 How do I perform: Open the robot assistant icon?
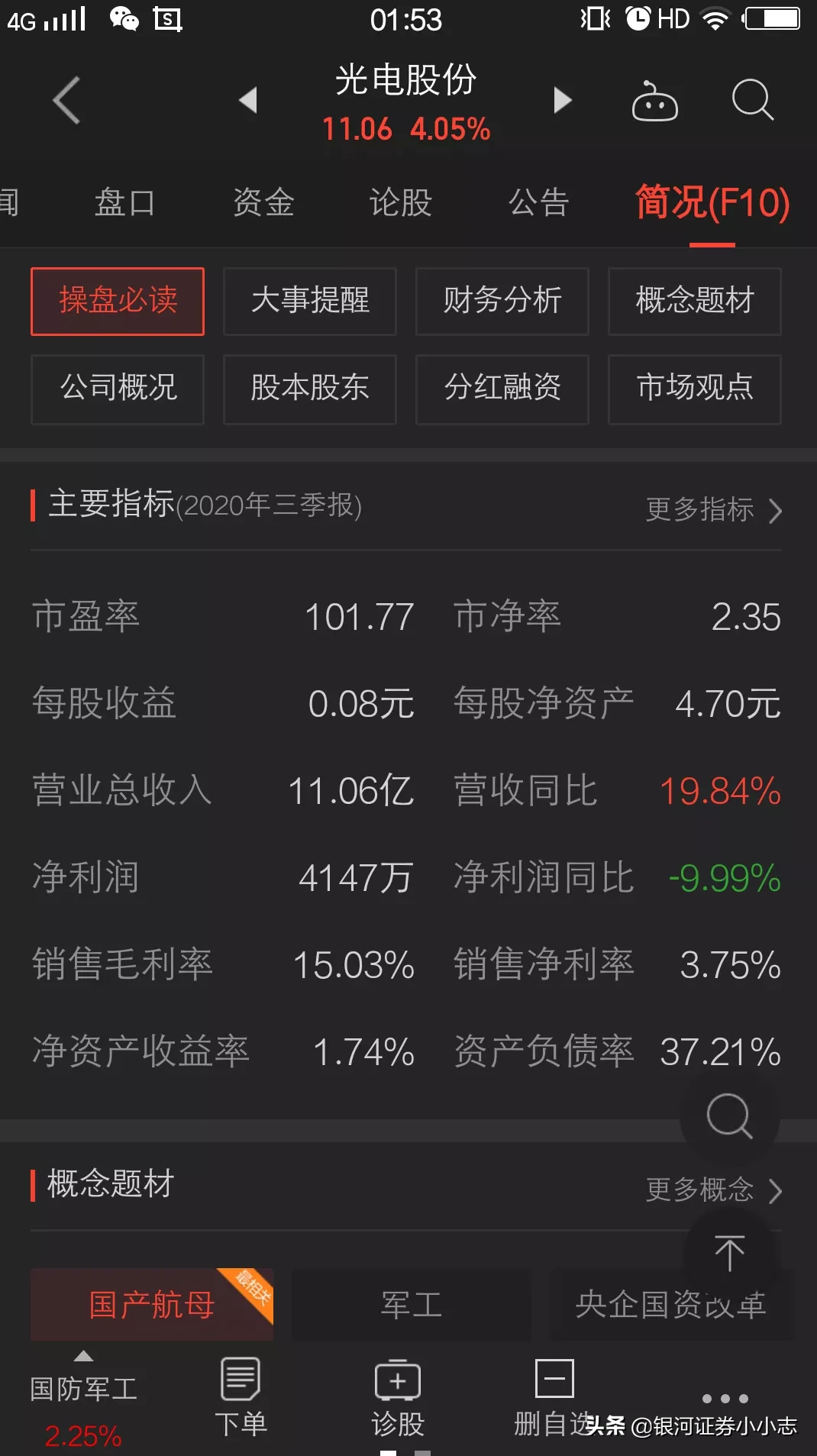(654, 101)
